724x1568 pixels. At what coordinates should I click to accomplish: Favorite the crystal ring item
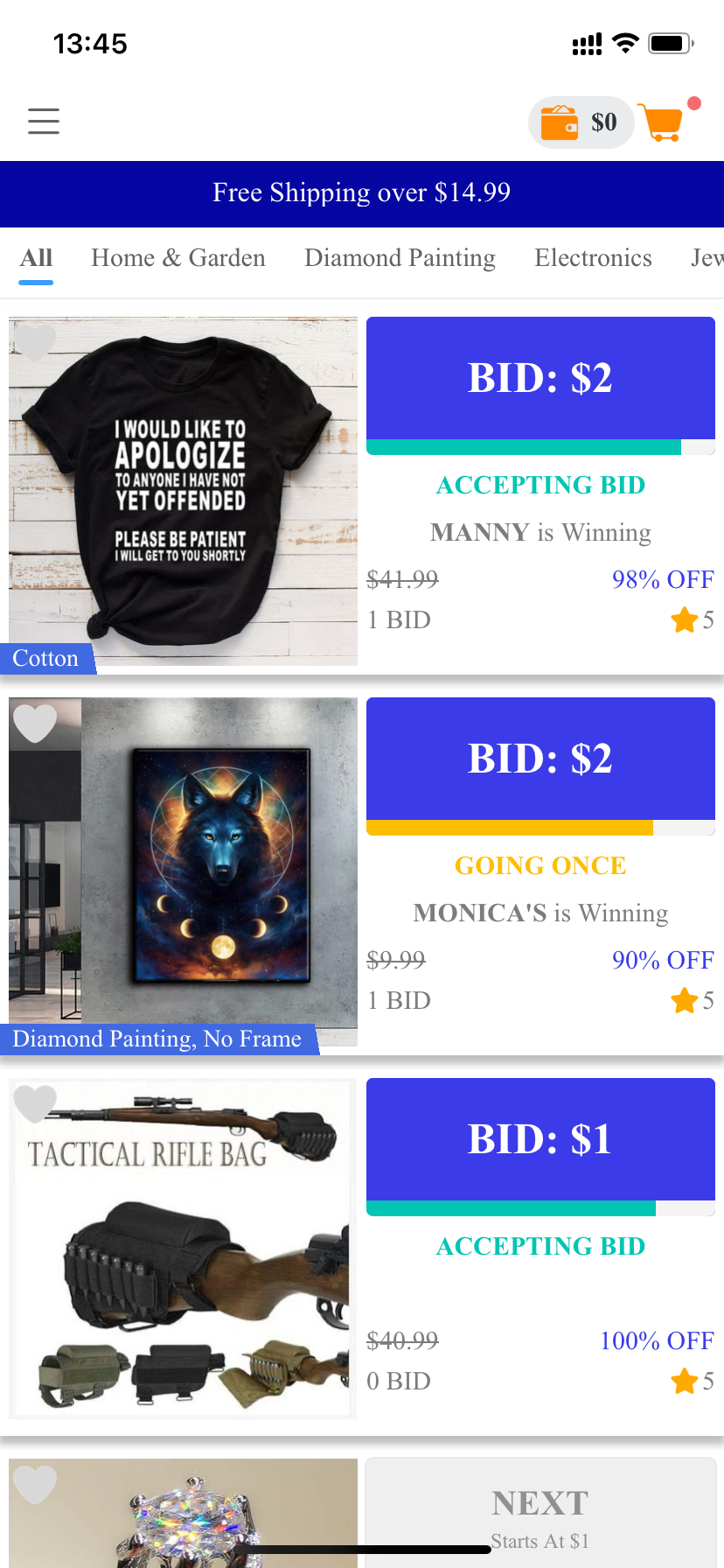pos(36,1484)
